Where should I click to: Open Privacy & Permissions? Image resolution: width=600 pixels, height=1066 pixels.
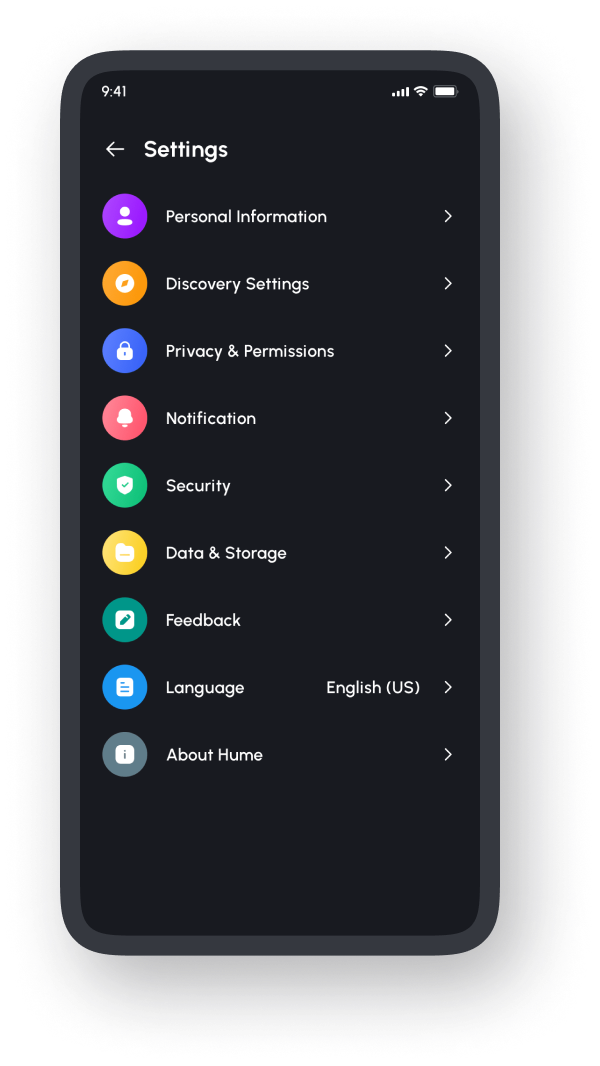click(250, 351)
